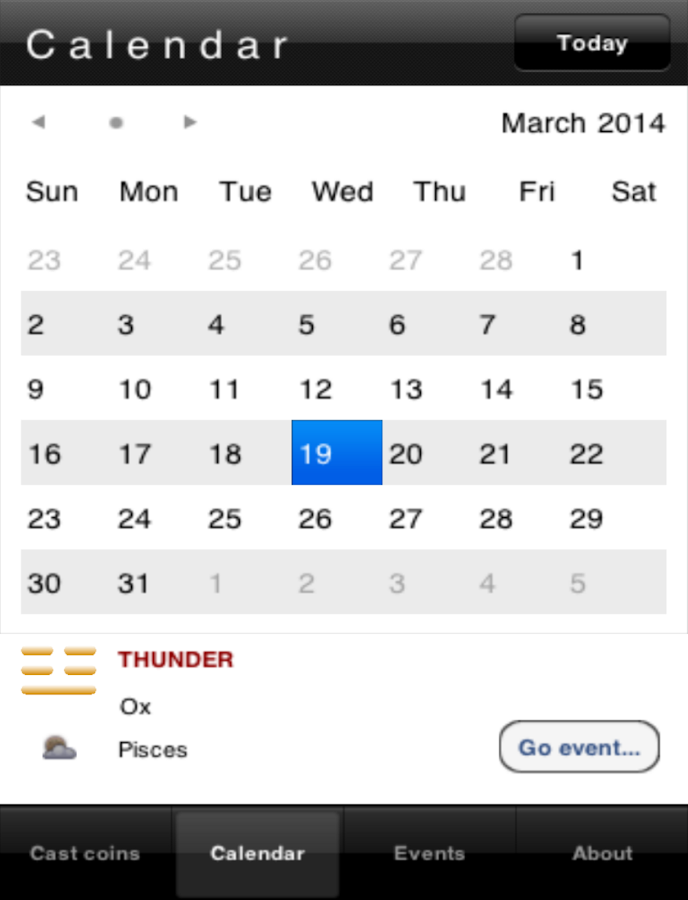
Task: Go to the next month arrow
Action: click(x=190, y=122)
